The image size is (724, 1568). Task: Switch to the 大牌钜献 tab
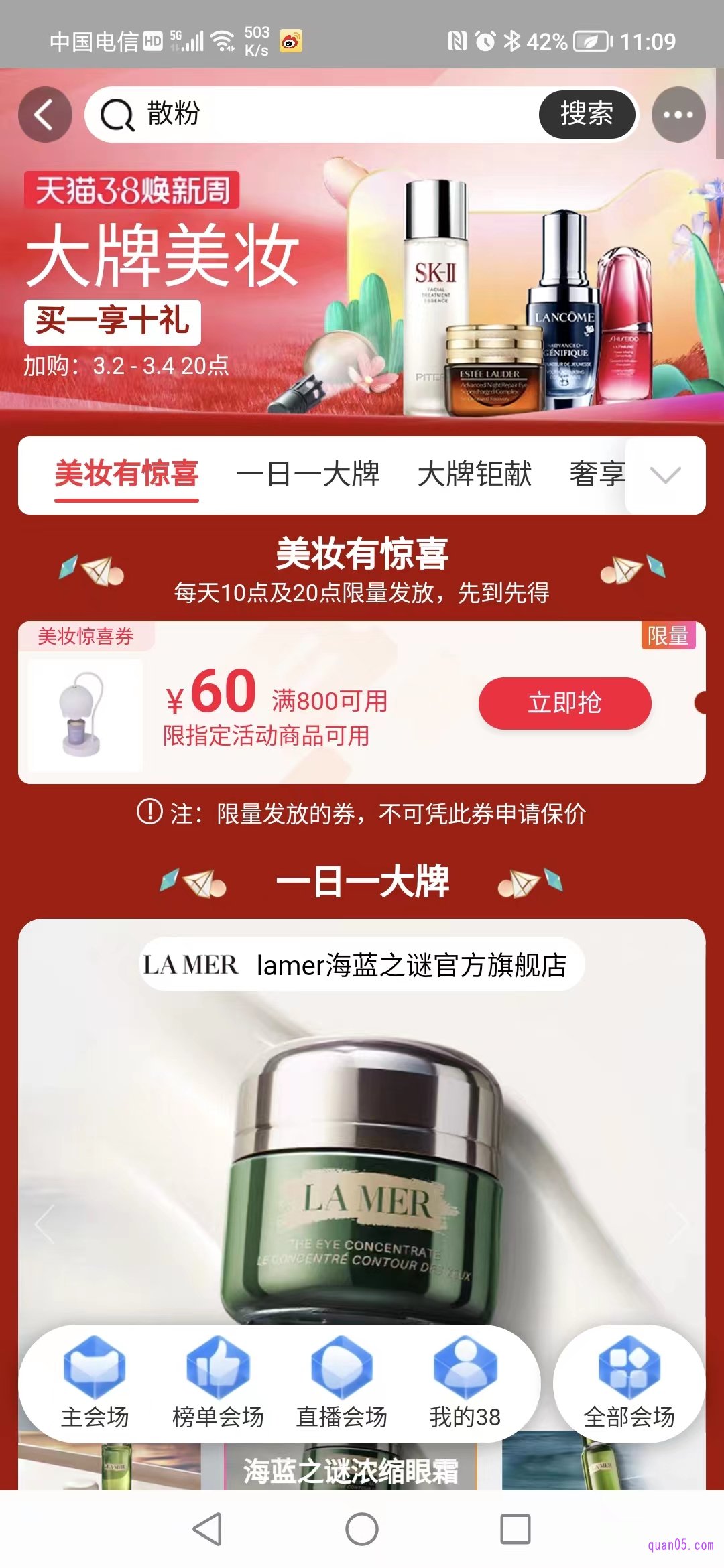pos(474,474)
